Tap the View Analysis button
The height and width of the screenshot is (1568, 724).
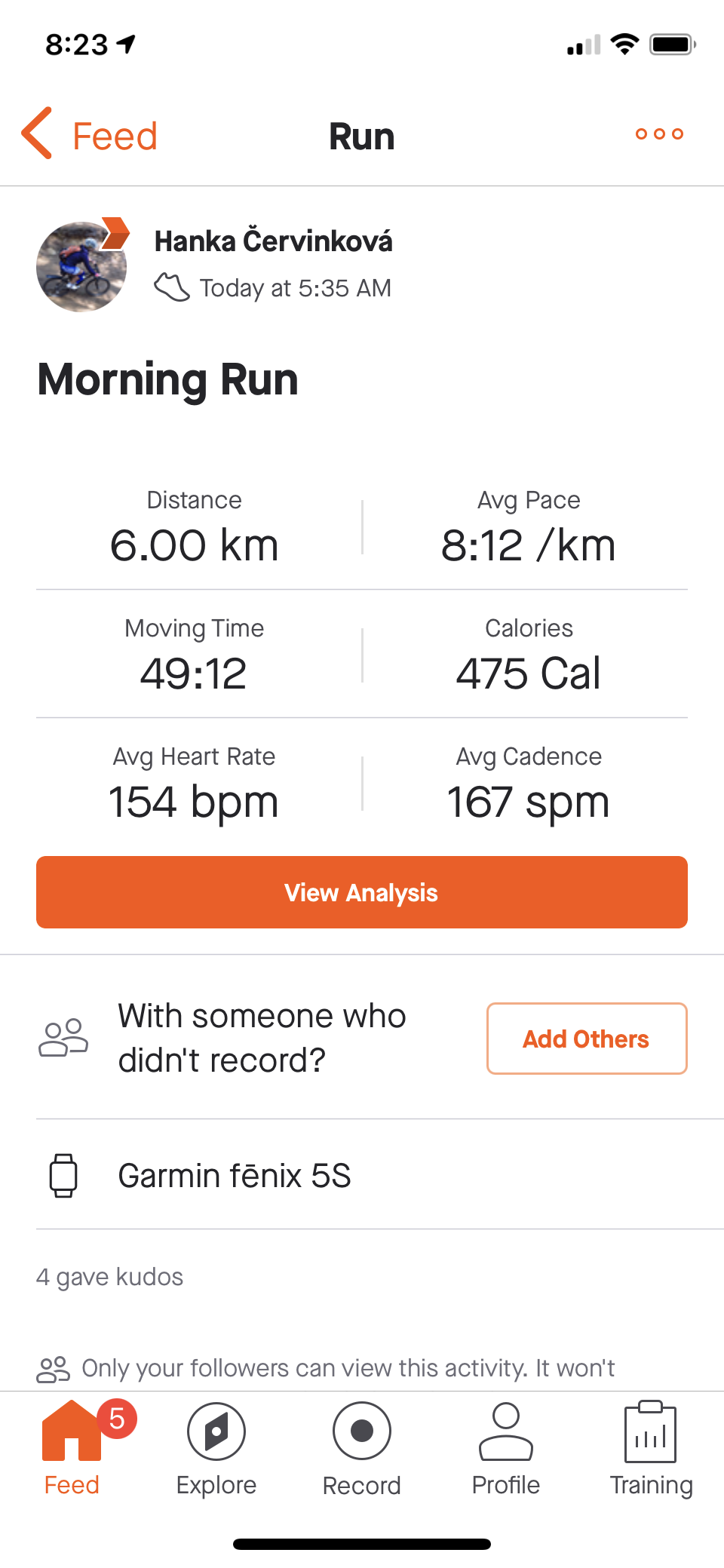[362, 892]
